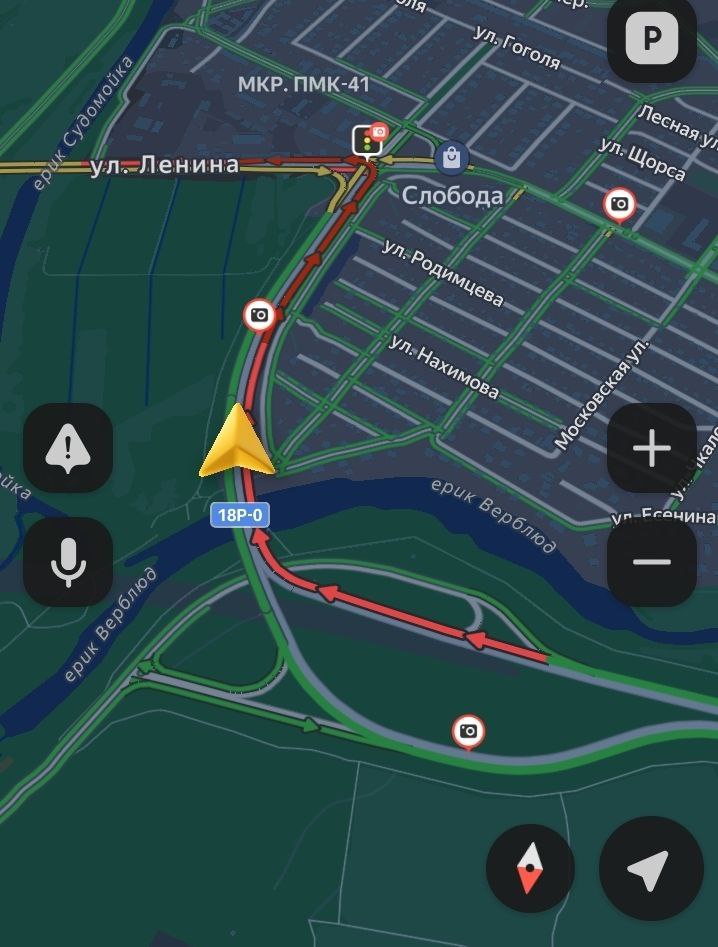Select the speed camera beside ул. Родимцева
The height and width of the screenshot is (947, 718).
click(260, 315)
